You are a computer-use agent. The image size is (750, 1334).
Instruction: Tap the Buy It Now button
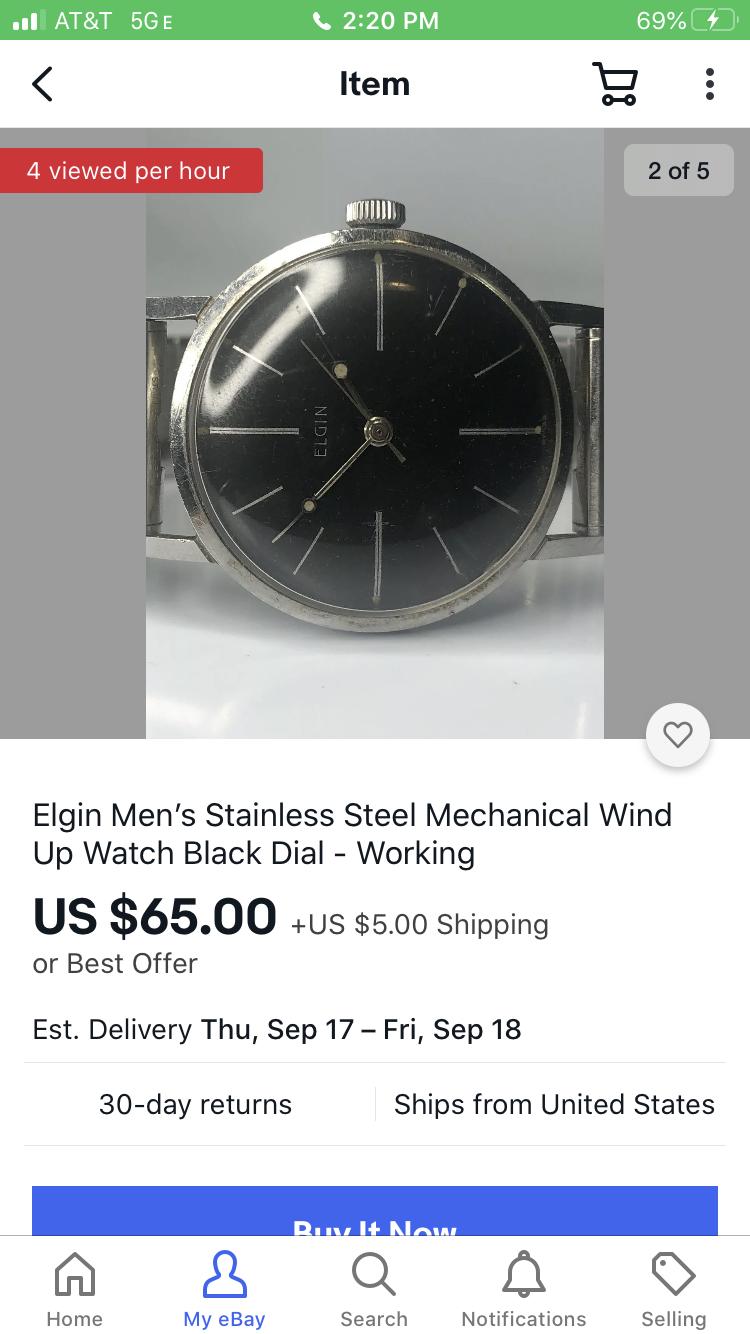(x=375, y=1212)
